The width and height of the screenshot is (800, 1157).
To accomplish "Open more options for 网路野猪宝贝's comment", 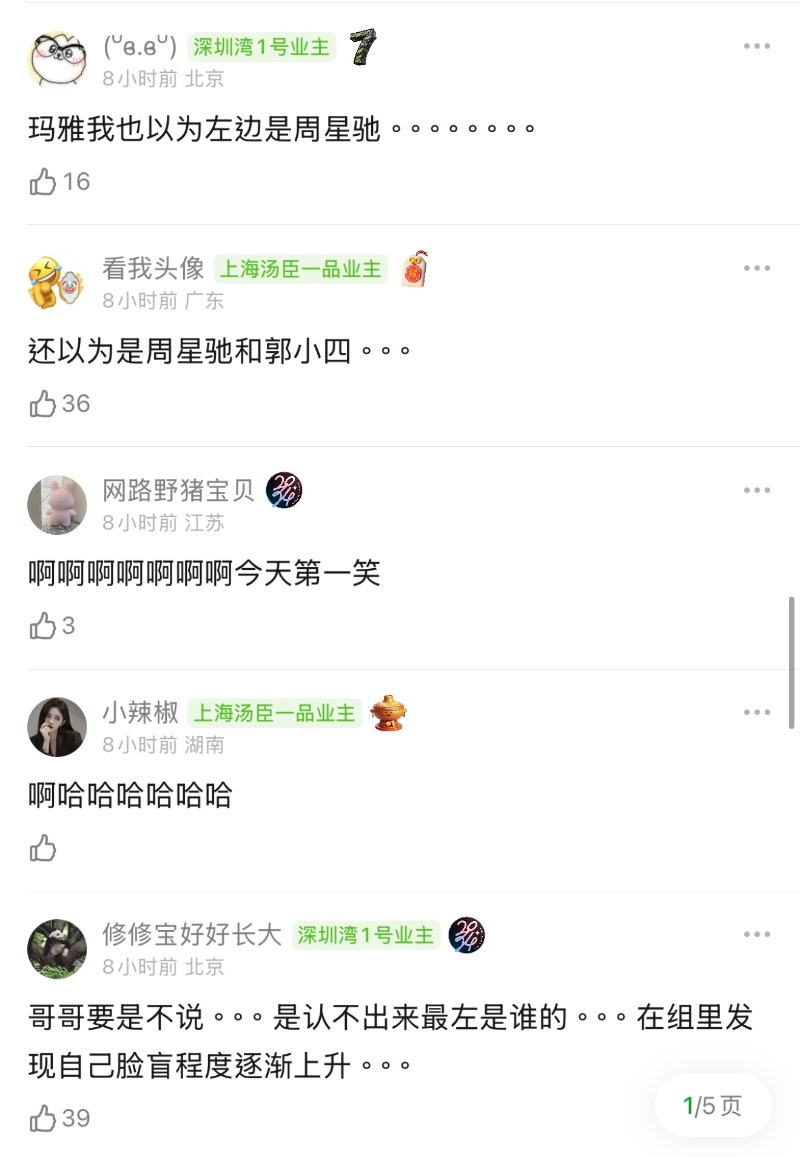I will pos(757,490).
